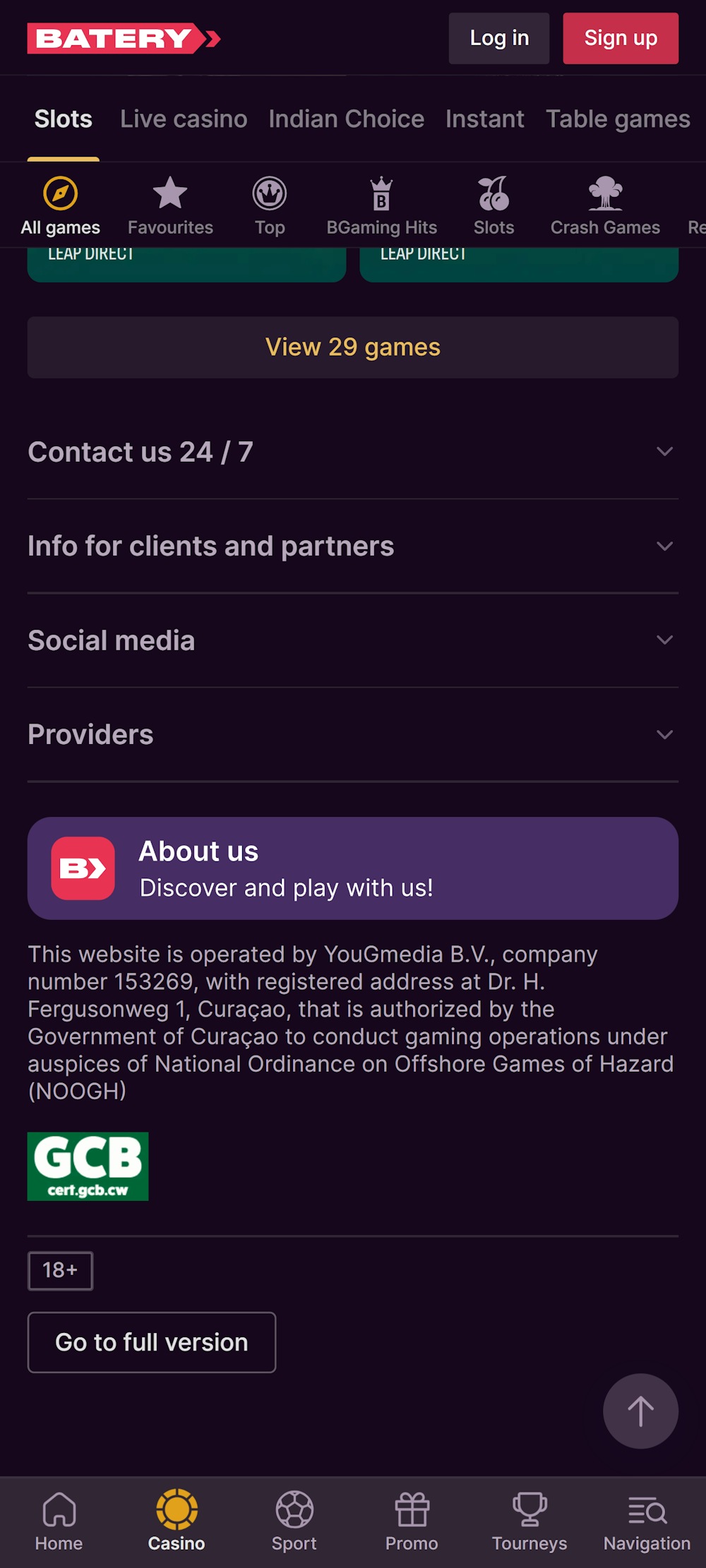Open Tourneys via the trophy icon
The height and width of the screenshot is (1568, 706).
[529, 1518]
